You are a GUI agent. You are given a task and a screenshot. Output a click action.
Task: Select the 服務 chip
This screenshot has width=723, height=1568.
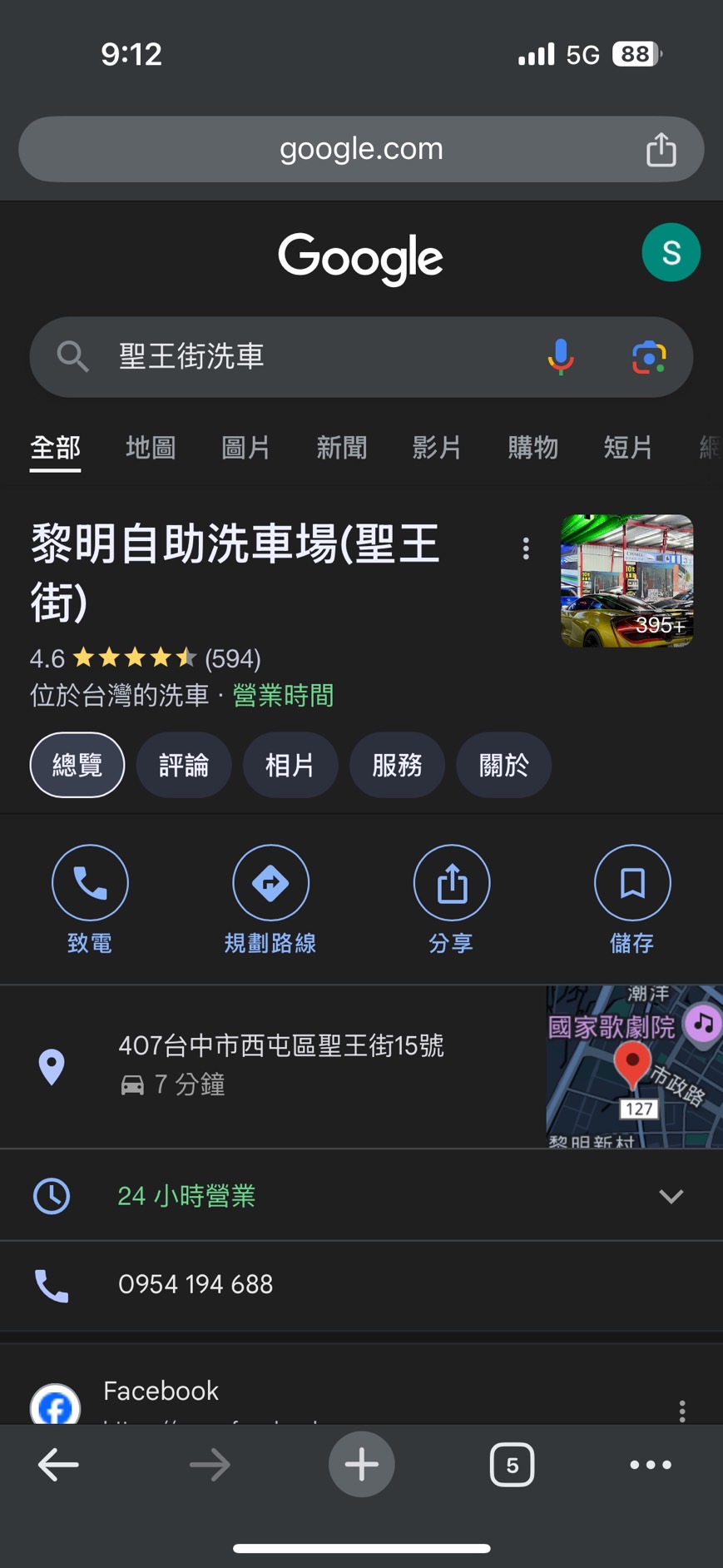click(397, 765)
